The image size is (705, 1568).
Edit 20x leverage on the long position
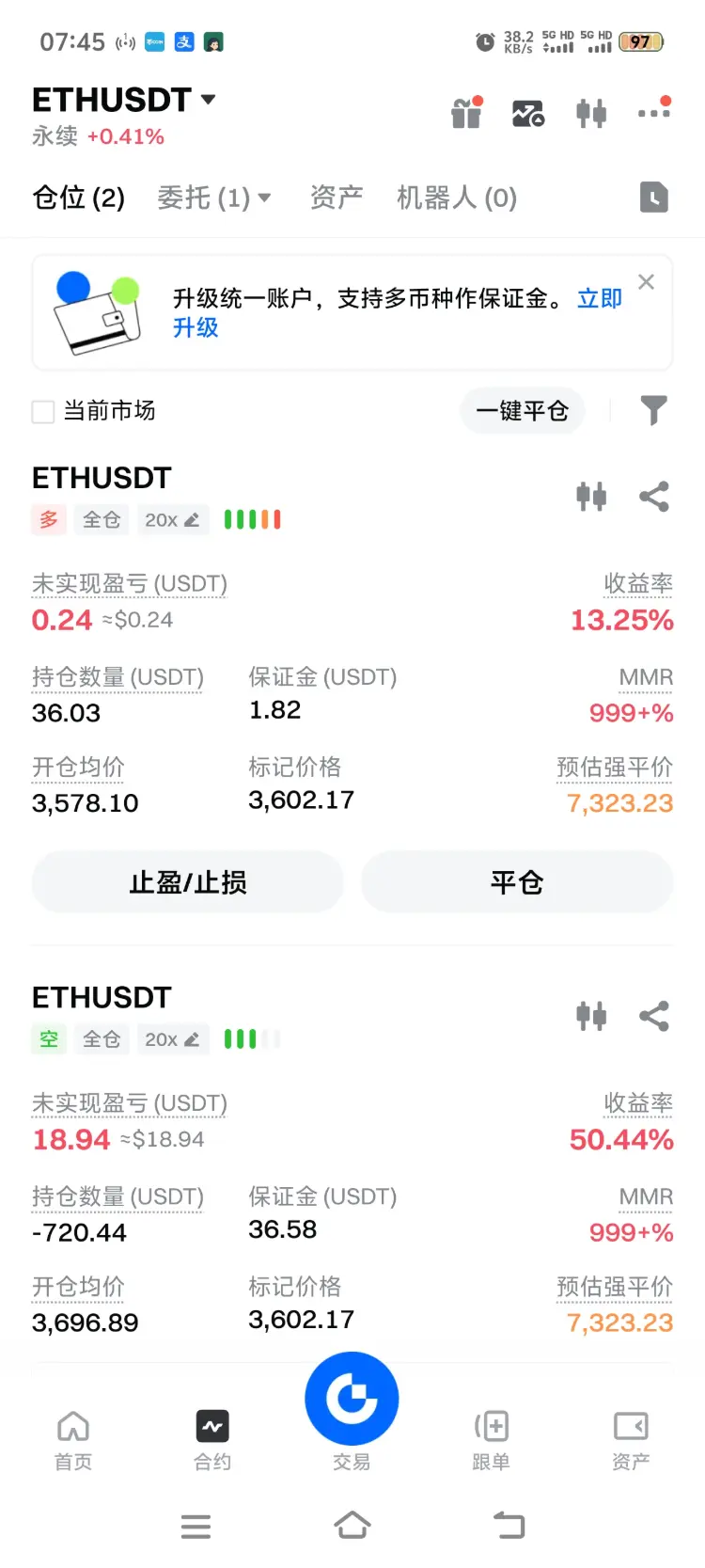point(172,520)
